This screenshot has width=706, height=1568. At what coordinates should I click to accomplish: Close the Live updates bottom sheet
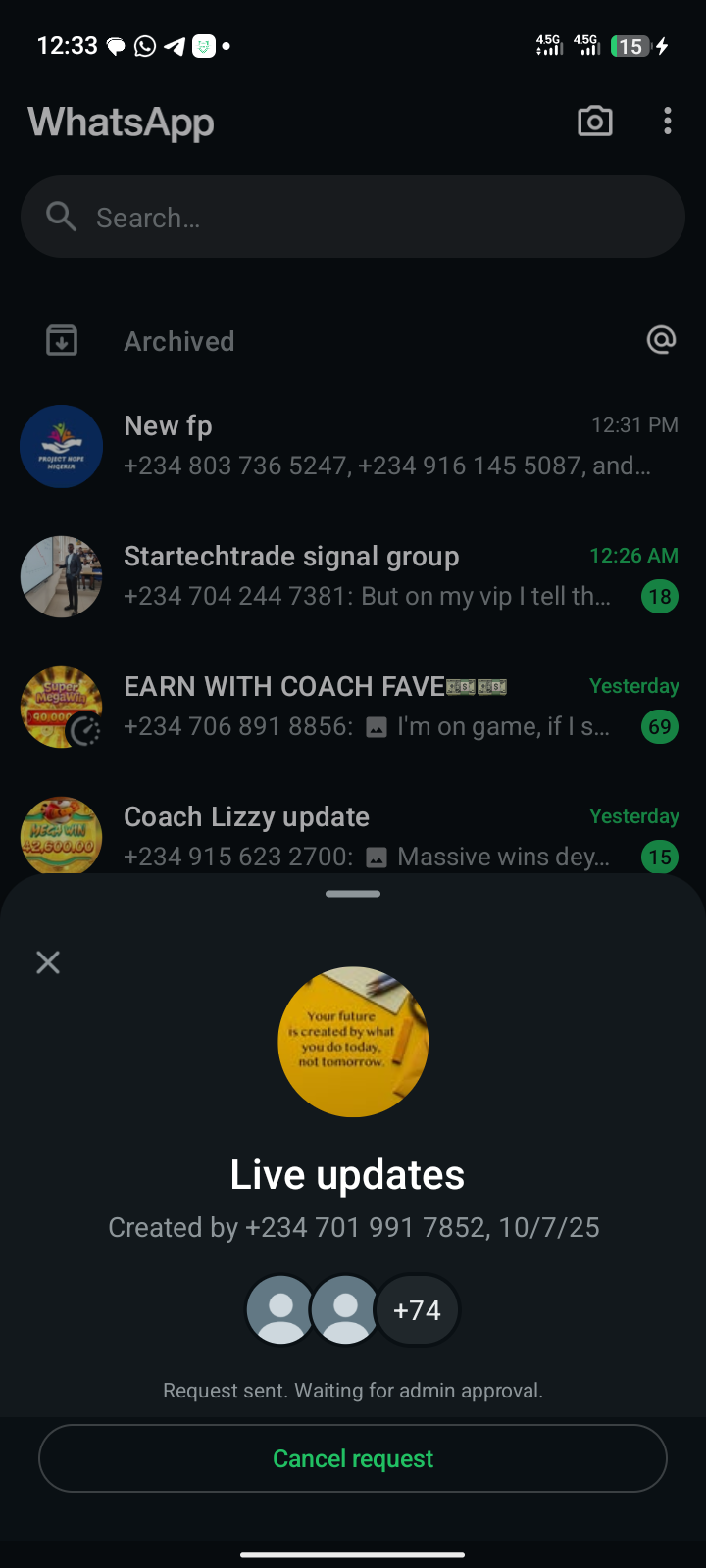(48, 962)
